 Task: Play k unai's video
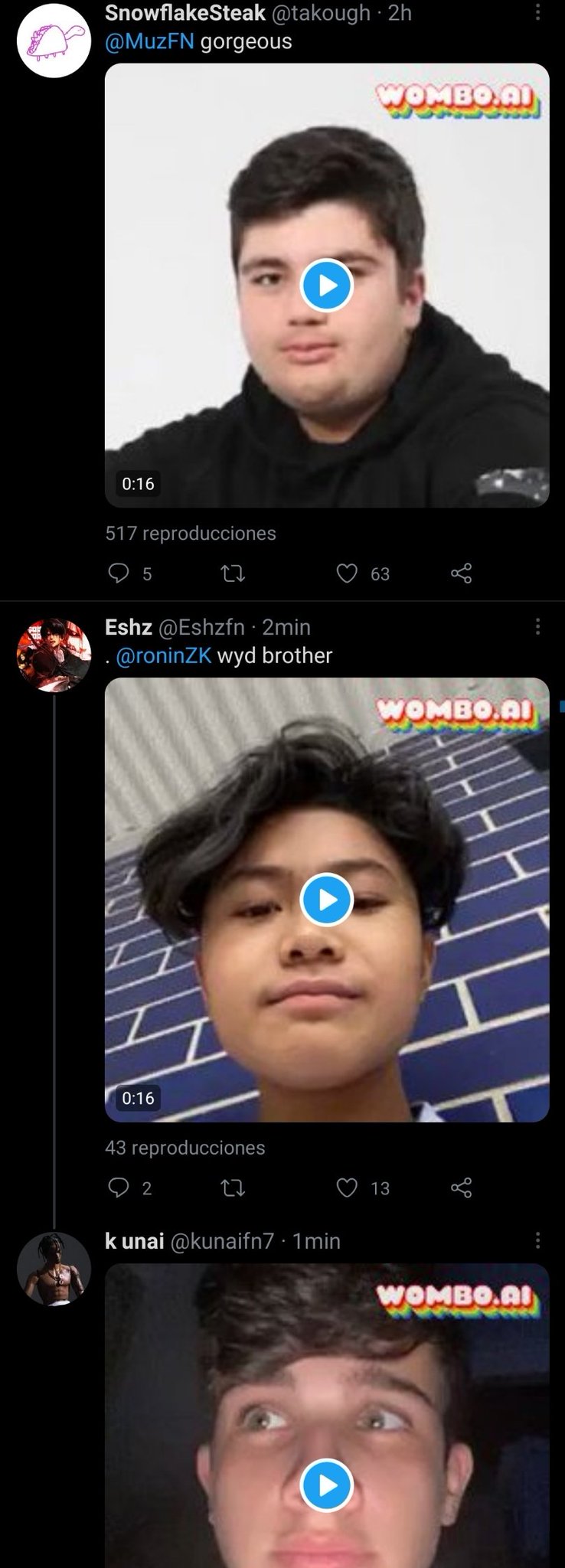[327, 1485]
